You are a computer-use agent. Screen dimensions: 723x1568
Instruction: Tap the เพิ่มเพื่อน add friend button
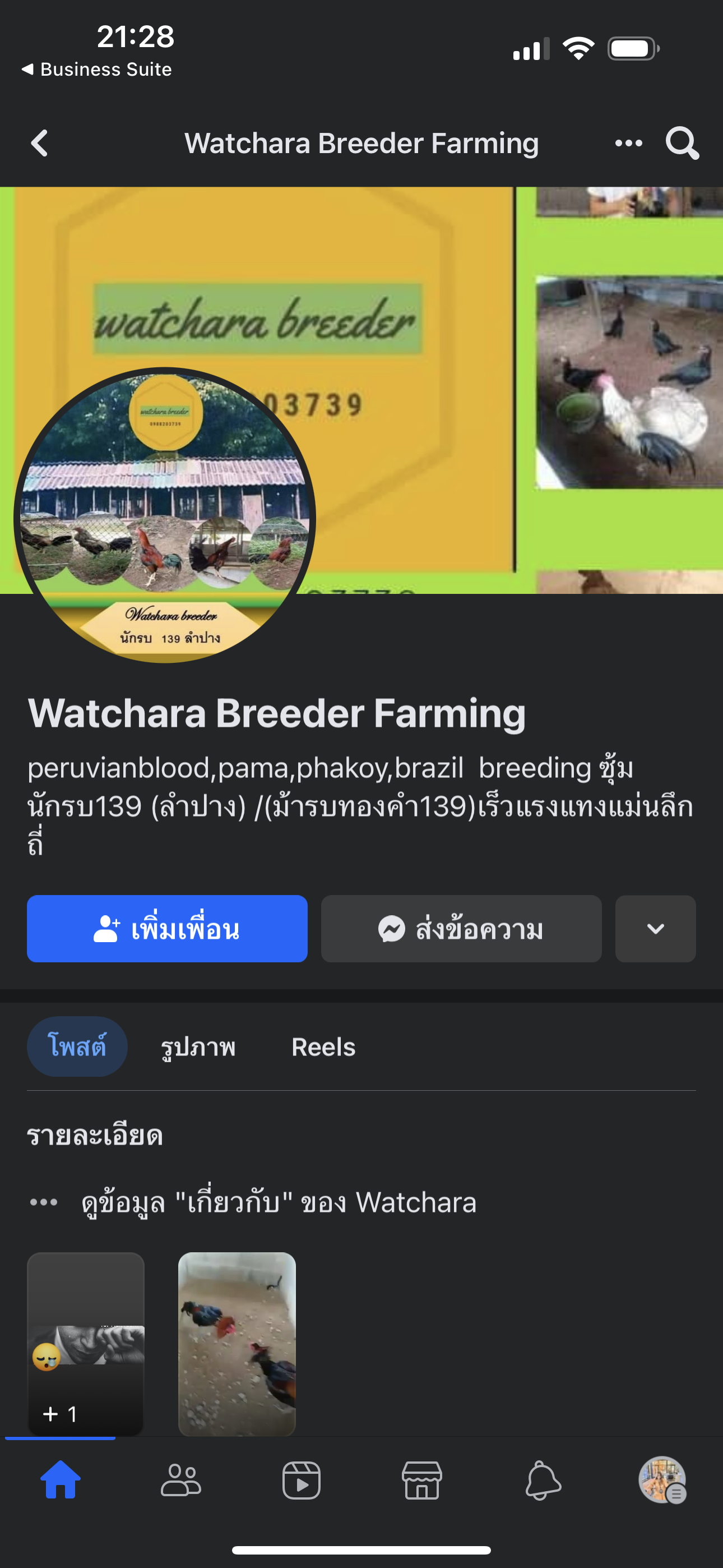pos(167,928)
